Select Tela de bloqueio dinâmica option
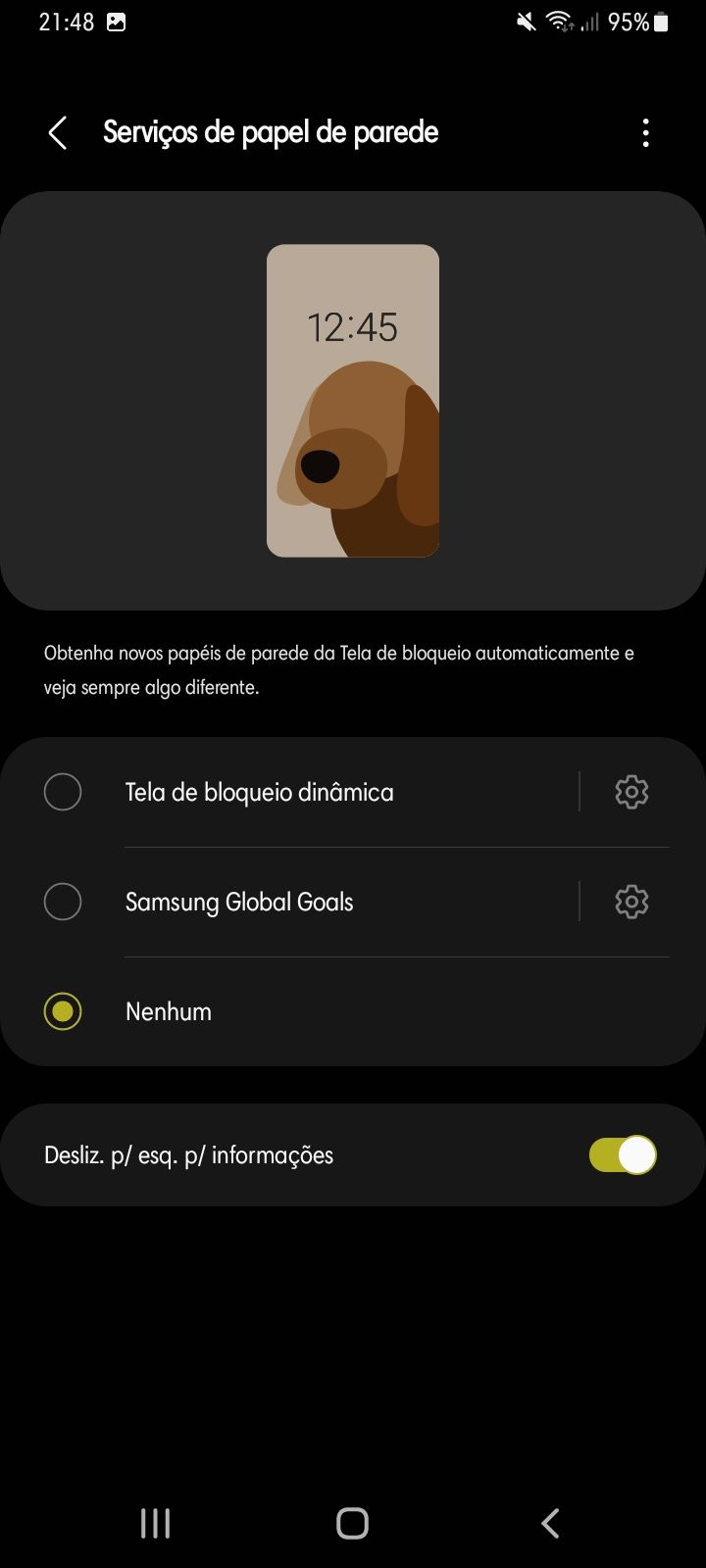 [63, 792]
